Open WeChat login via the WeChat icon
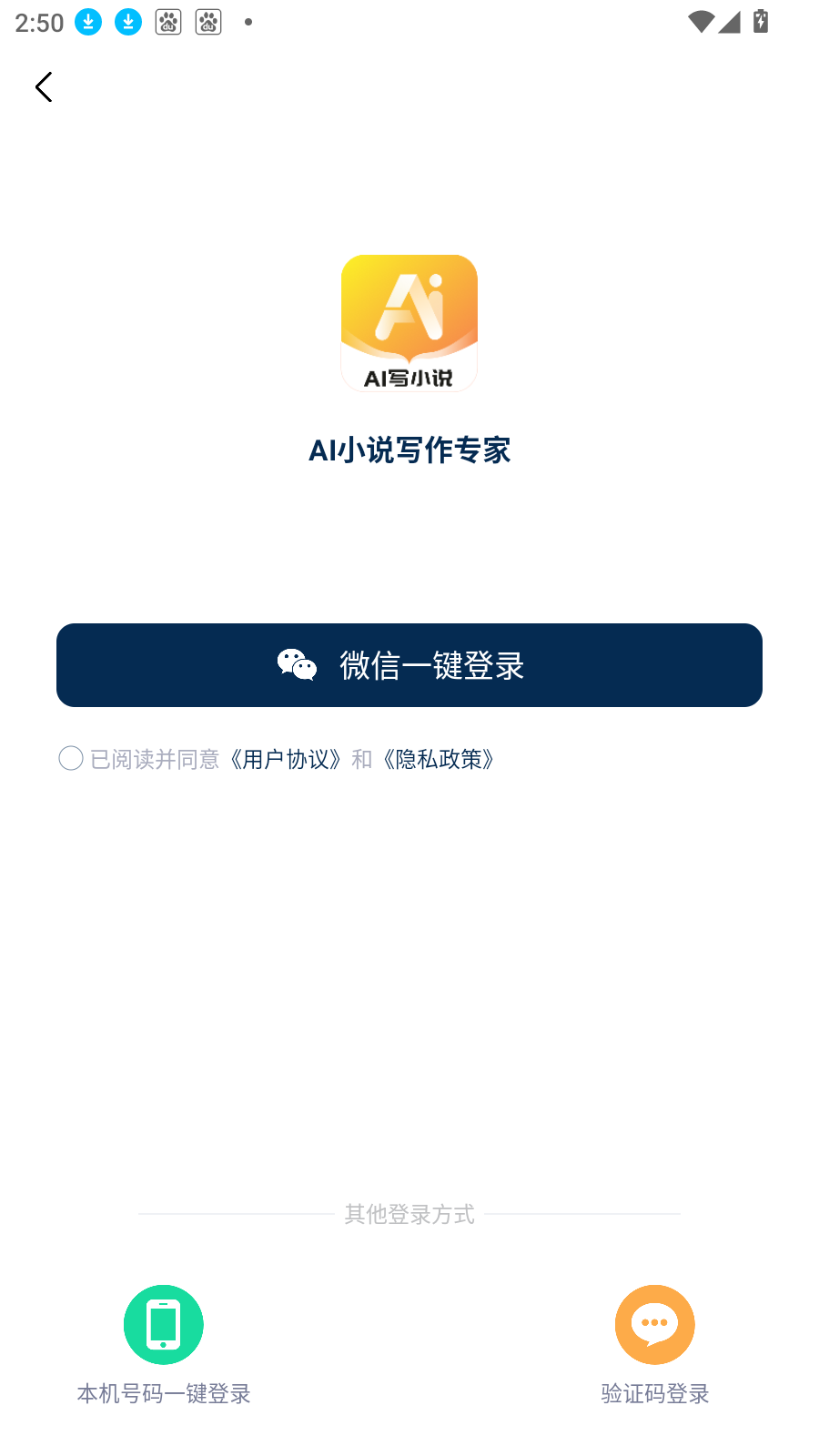Viewport: 819px width, 1456px height. (296, 665)
